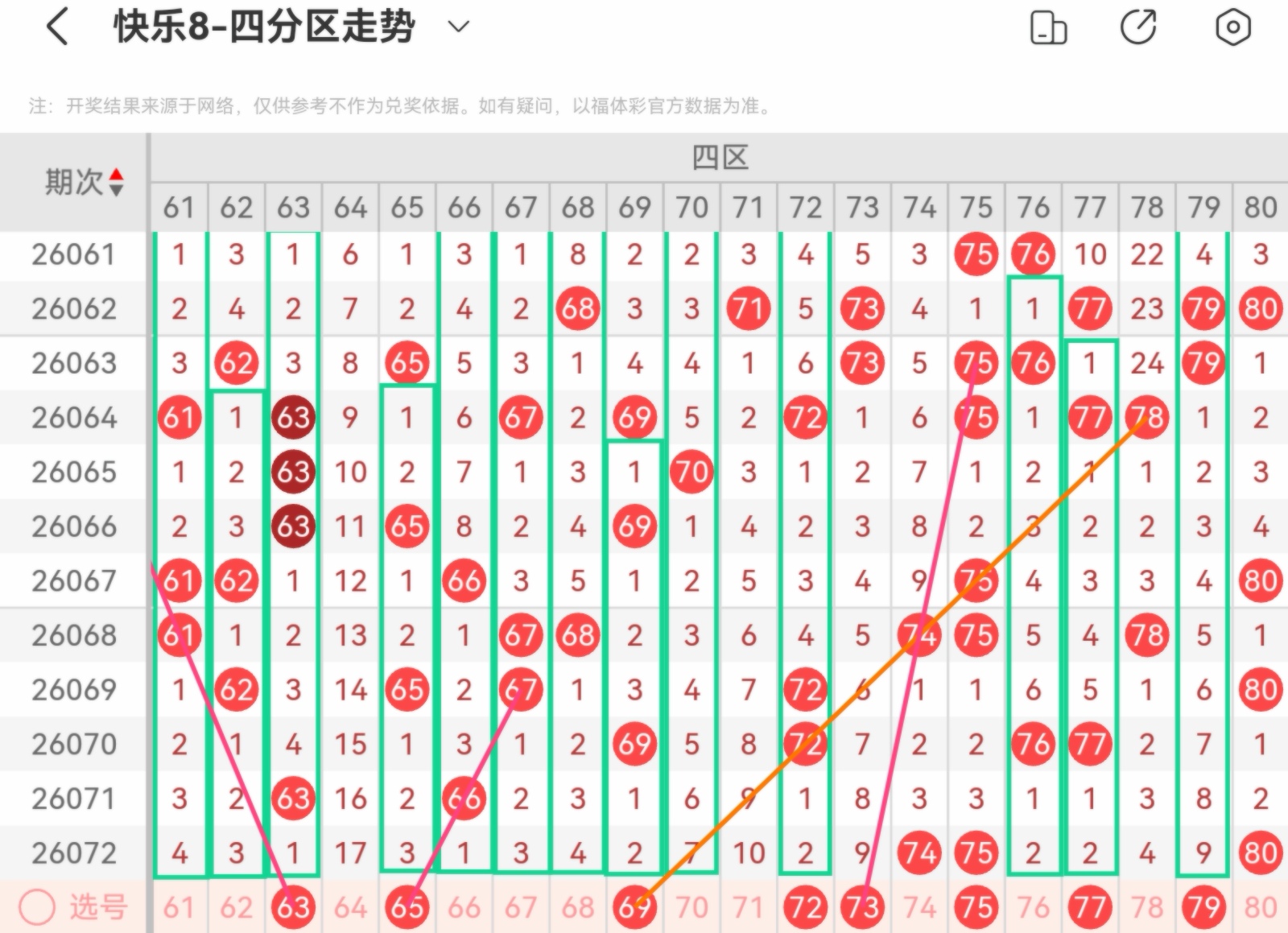The image size is (1288, 933).
Task: Deselect number 65 in the 选号 row
Action: point(407,907)
